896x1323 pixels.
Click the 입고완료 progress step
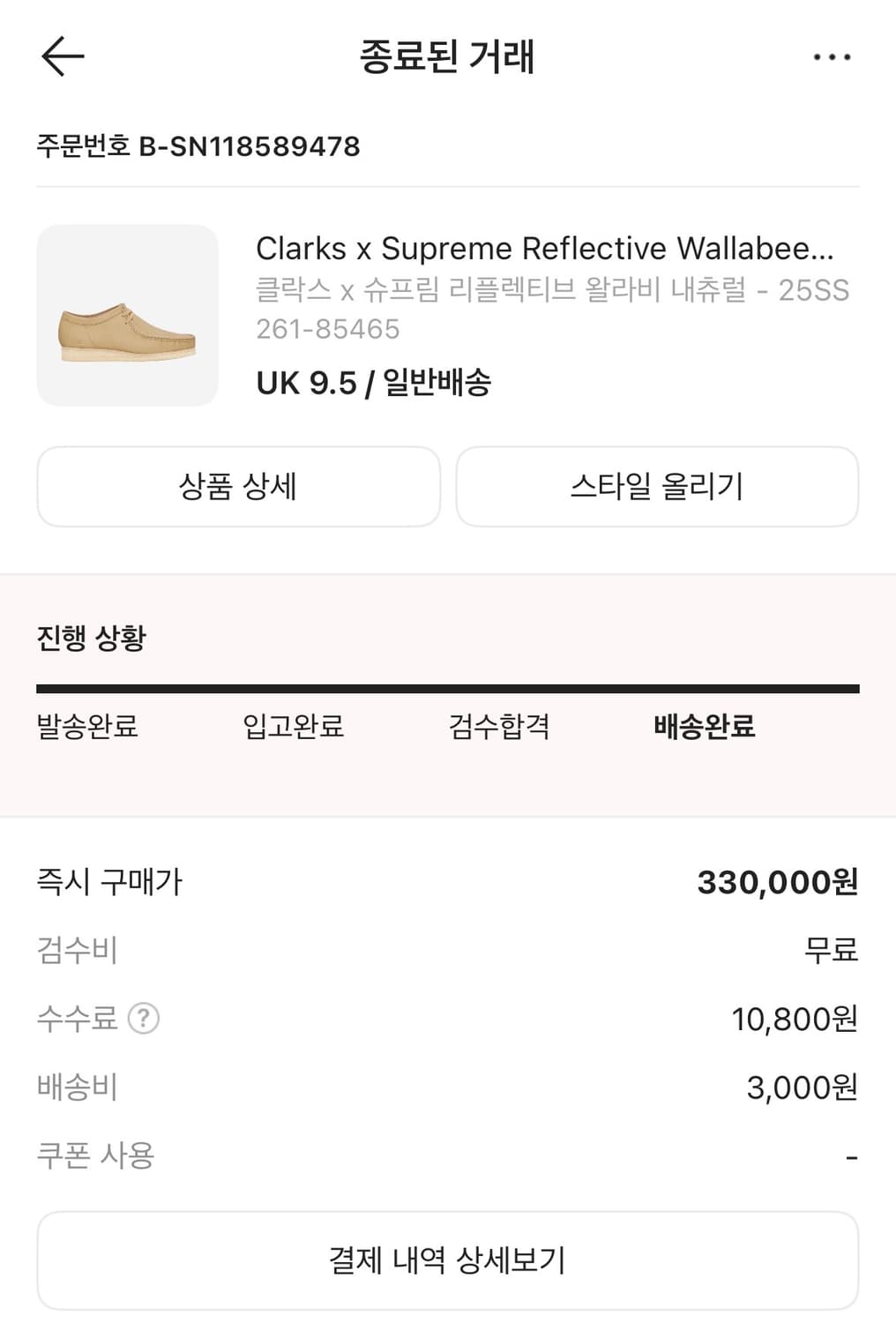pos(293,727)
